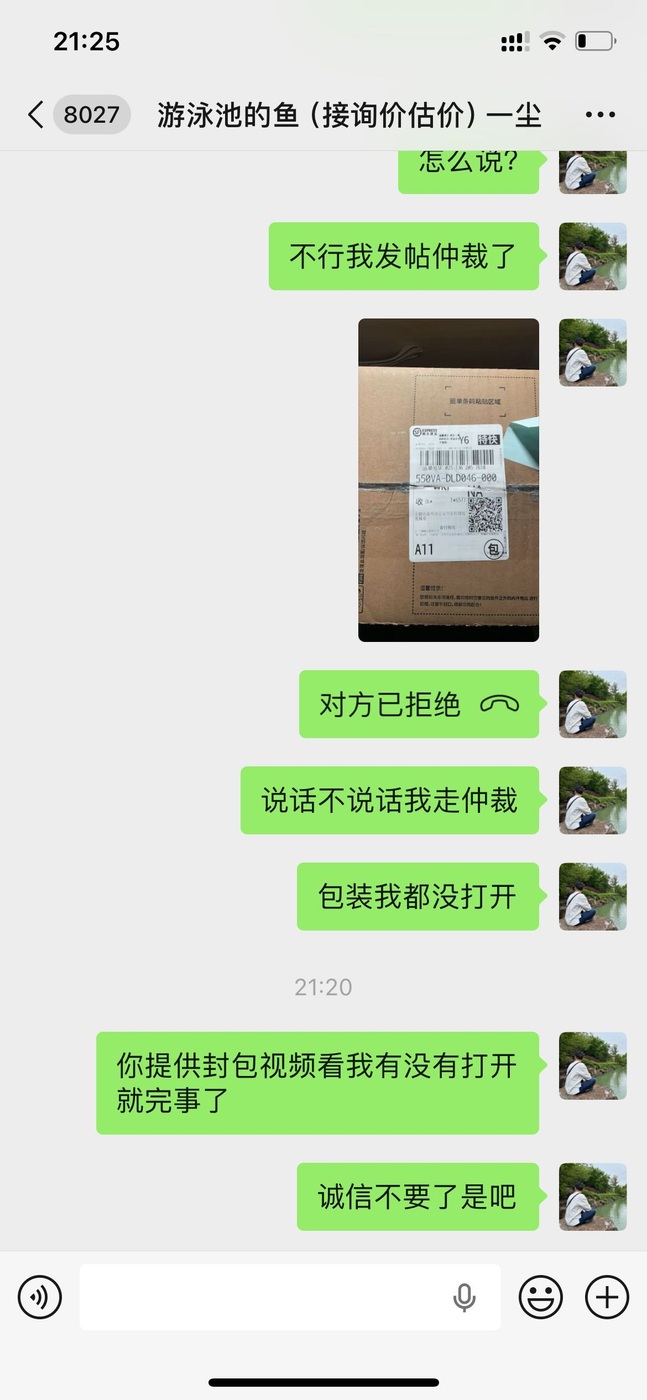This screenshot has height=1400, width=647.
Task: Open the plus attachments menu
Action: point(606,1297)
